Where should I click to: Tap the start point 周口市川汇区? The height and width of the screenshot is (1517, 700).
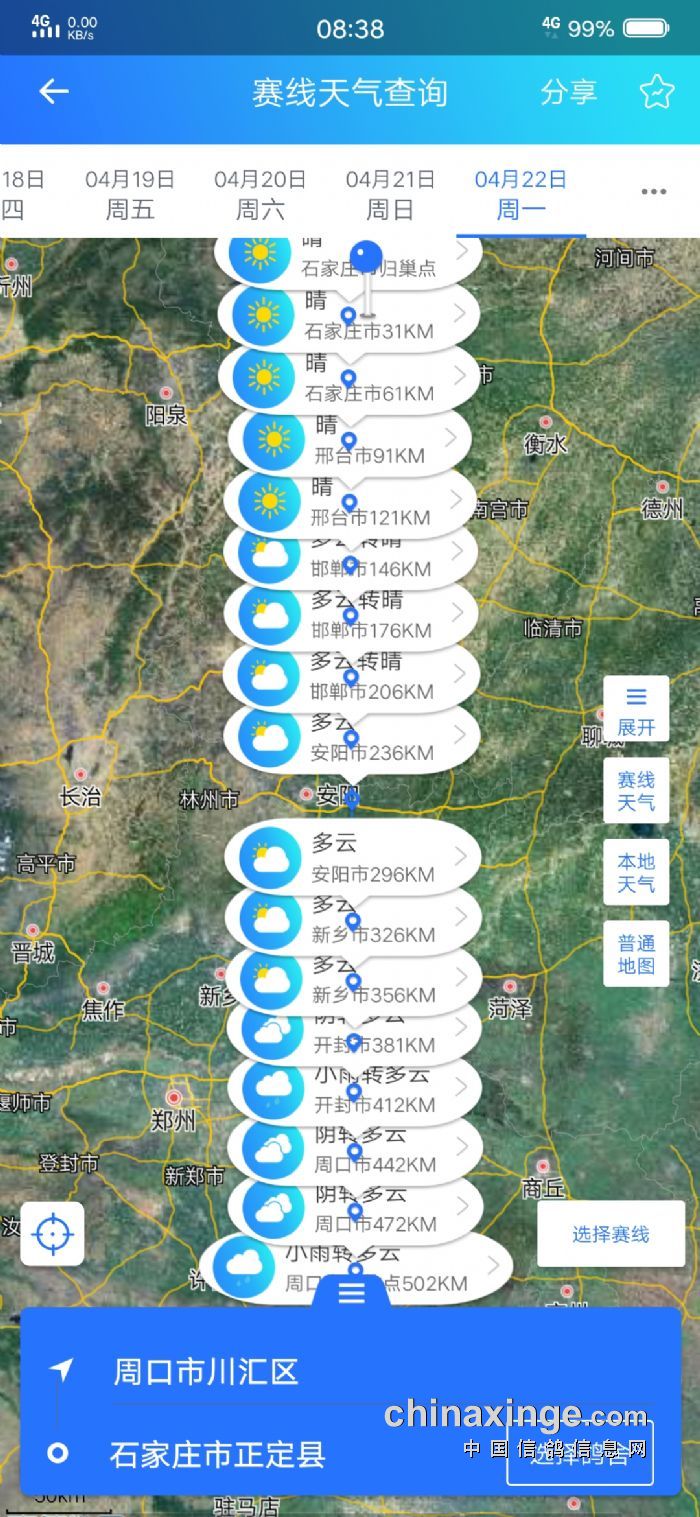pyautogui.click(x=206, y=1371)
